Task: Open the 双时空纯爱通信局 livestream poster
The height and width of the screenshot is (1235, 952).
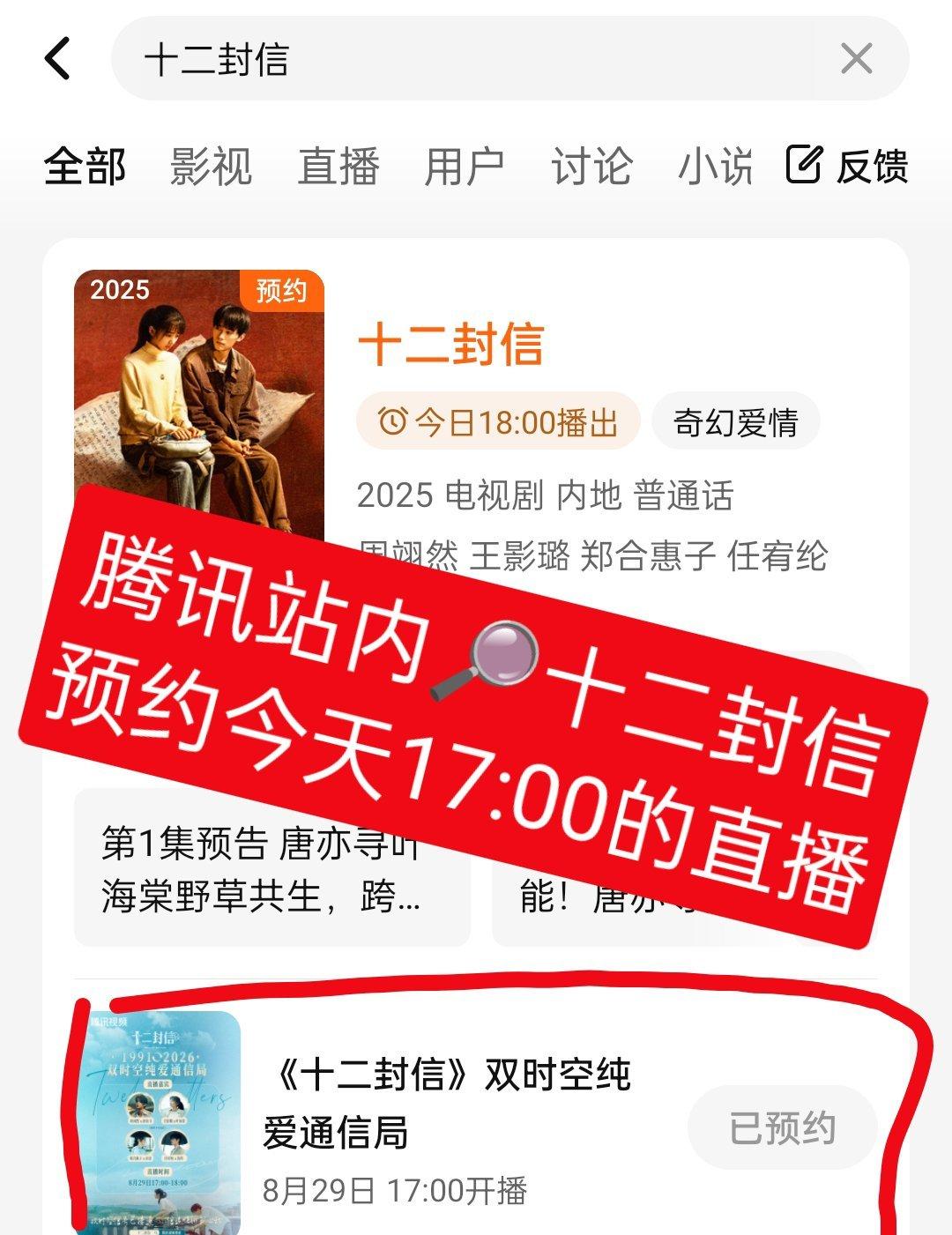Action: pos(159,1123)
